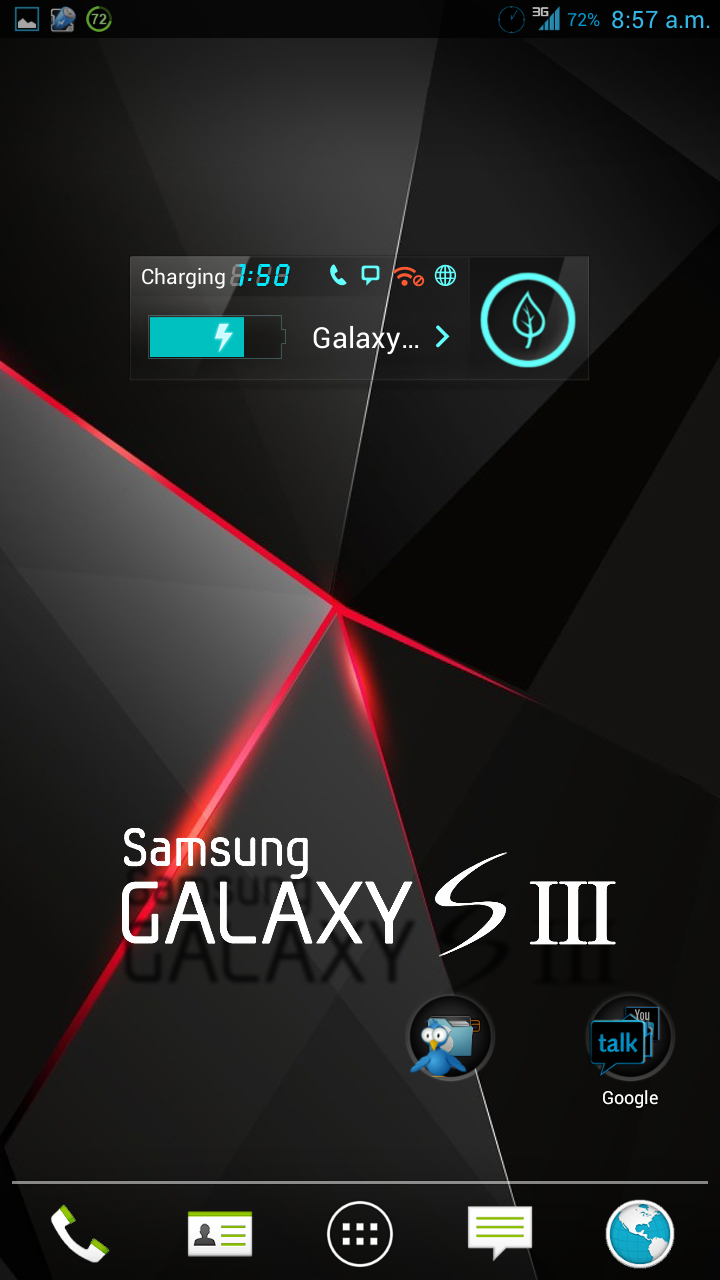
Task: Open the Phone dialer app
Action: (79, 1233)
